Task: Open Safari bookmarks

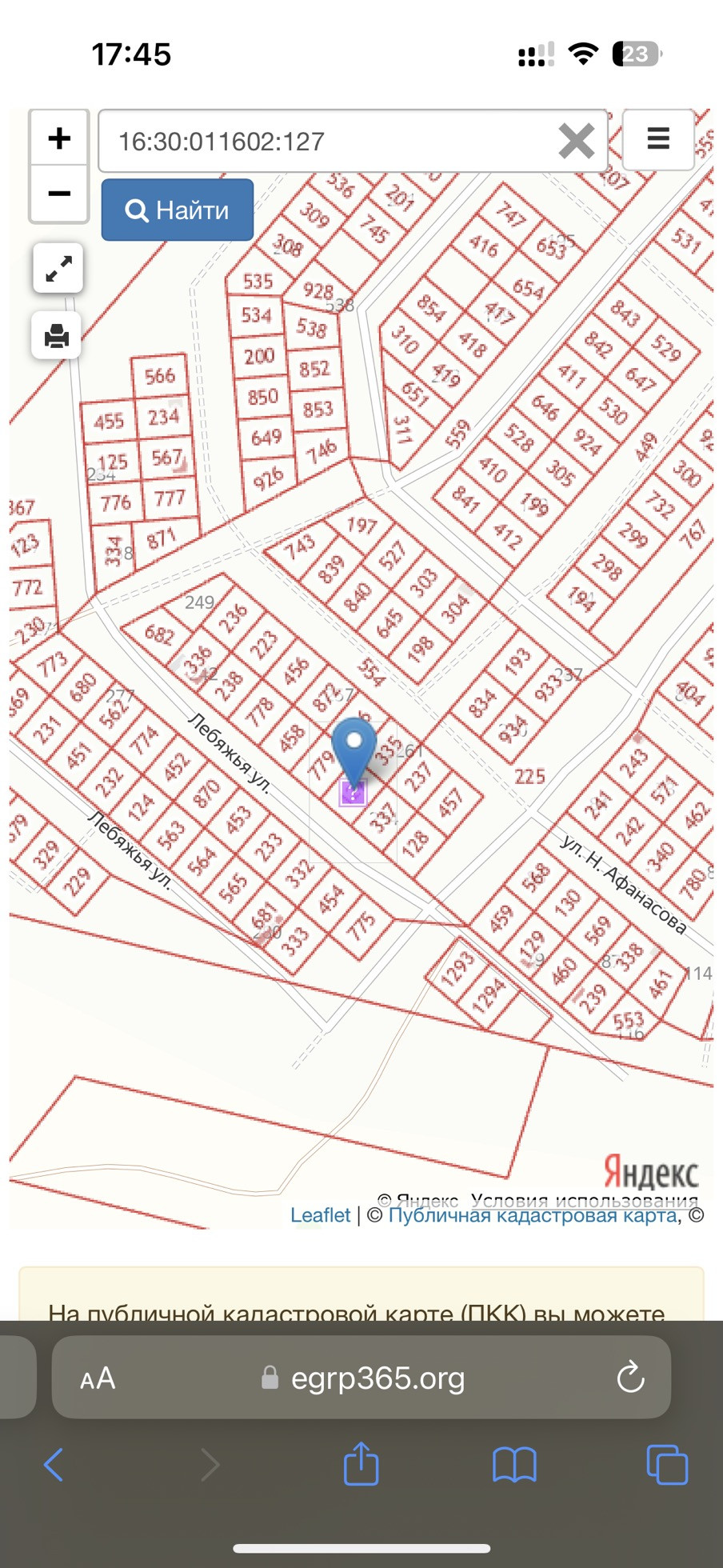Action: (514, 1465)
